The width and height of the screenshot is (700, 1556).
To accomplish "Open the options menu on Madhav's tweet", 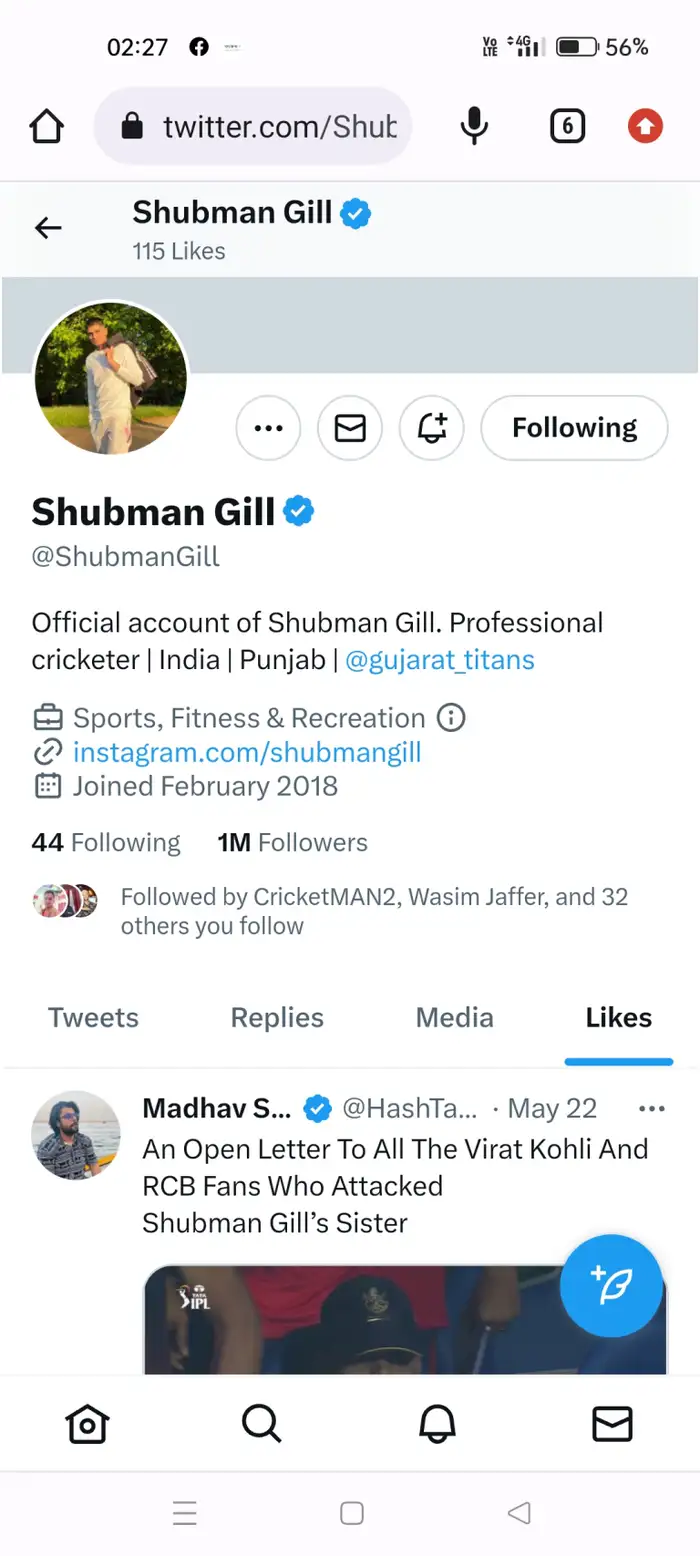I will (x=651, y=1109).
